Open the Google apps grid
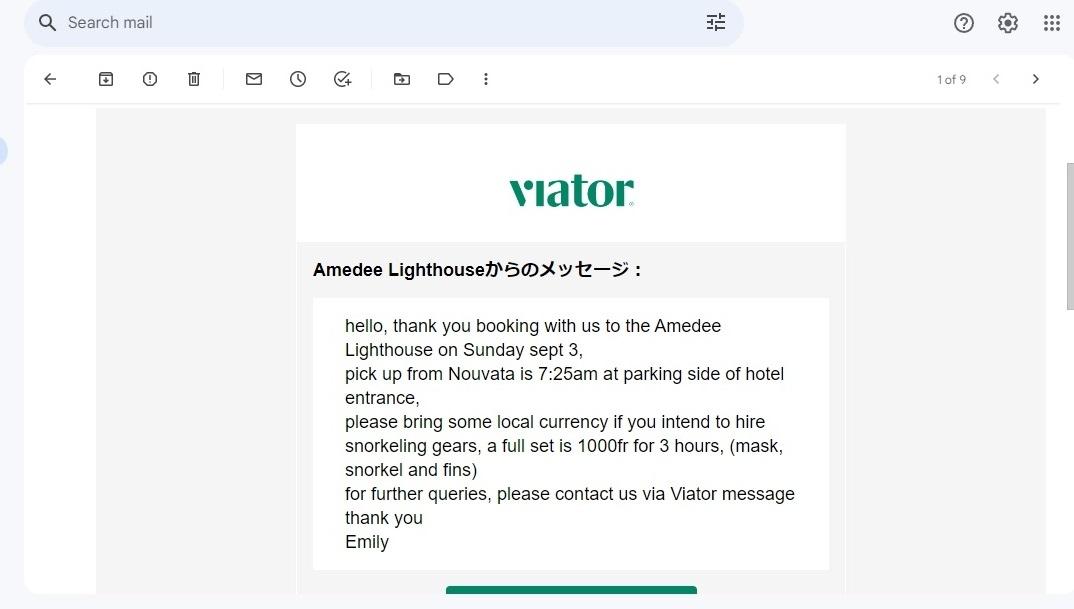The height and width of the screenshot is (609, 1074). coord(1052,23)
